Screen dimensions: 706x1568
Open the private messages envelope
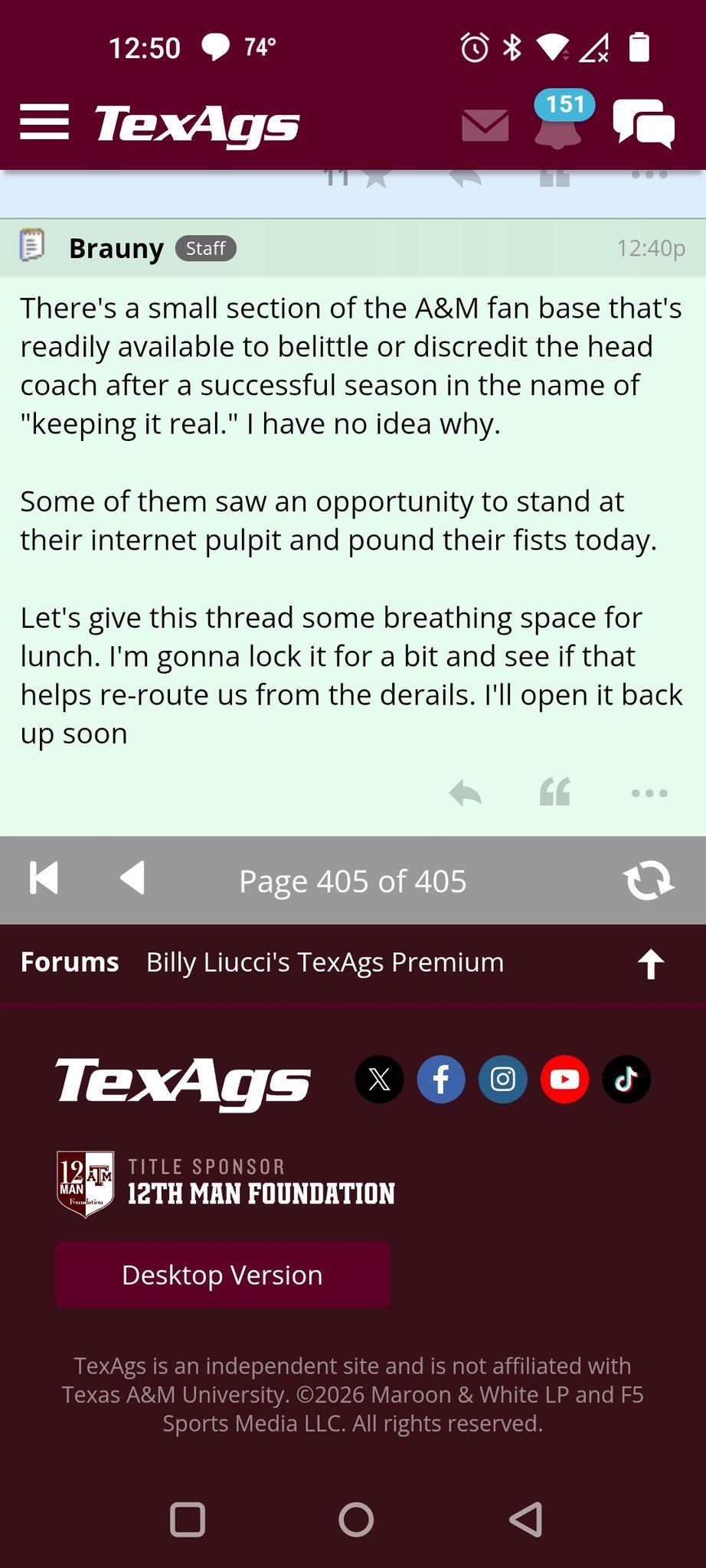point(485,125)
